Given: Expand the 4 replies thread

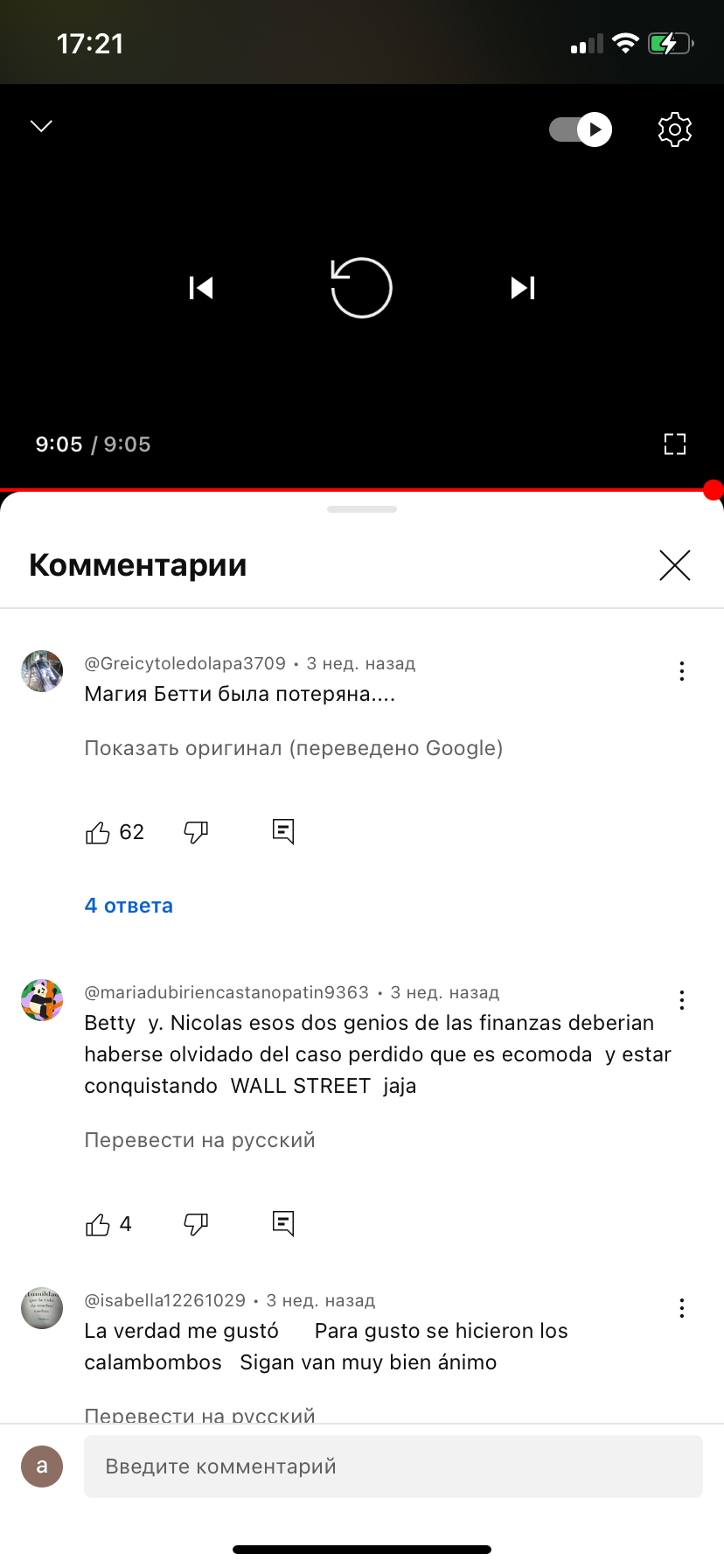Looking at the screenshot, I should 129,906.
